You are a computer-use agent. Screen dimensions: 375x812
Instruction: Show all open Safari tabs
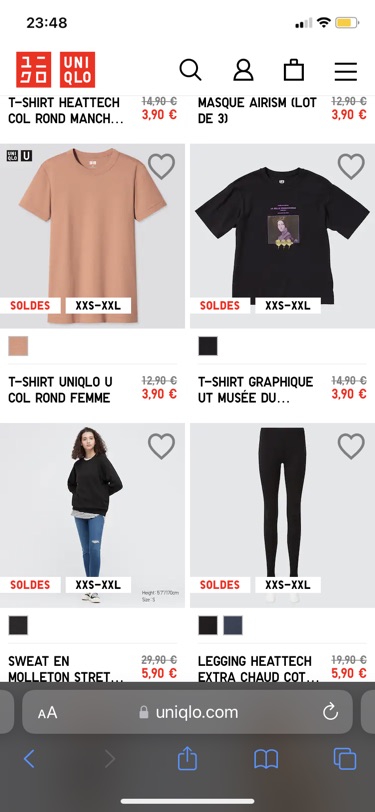(x=345, y=759)
